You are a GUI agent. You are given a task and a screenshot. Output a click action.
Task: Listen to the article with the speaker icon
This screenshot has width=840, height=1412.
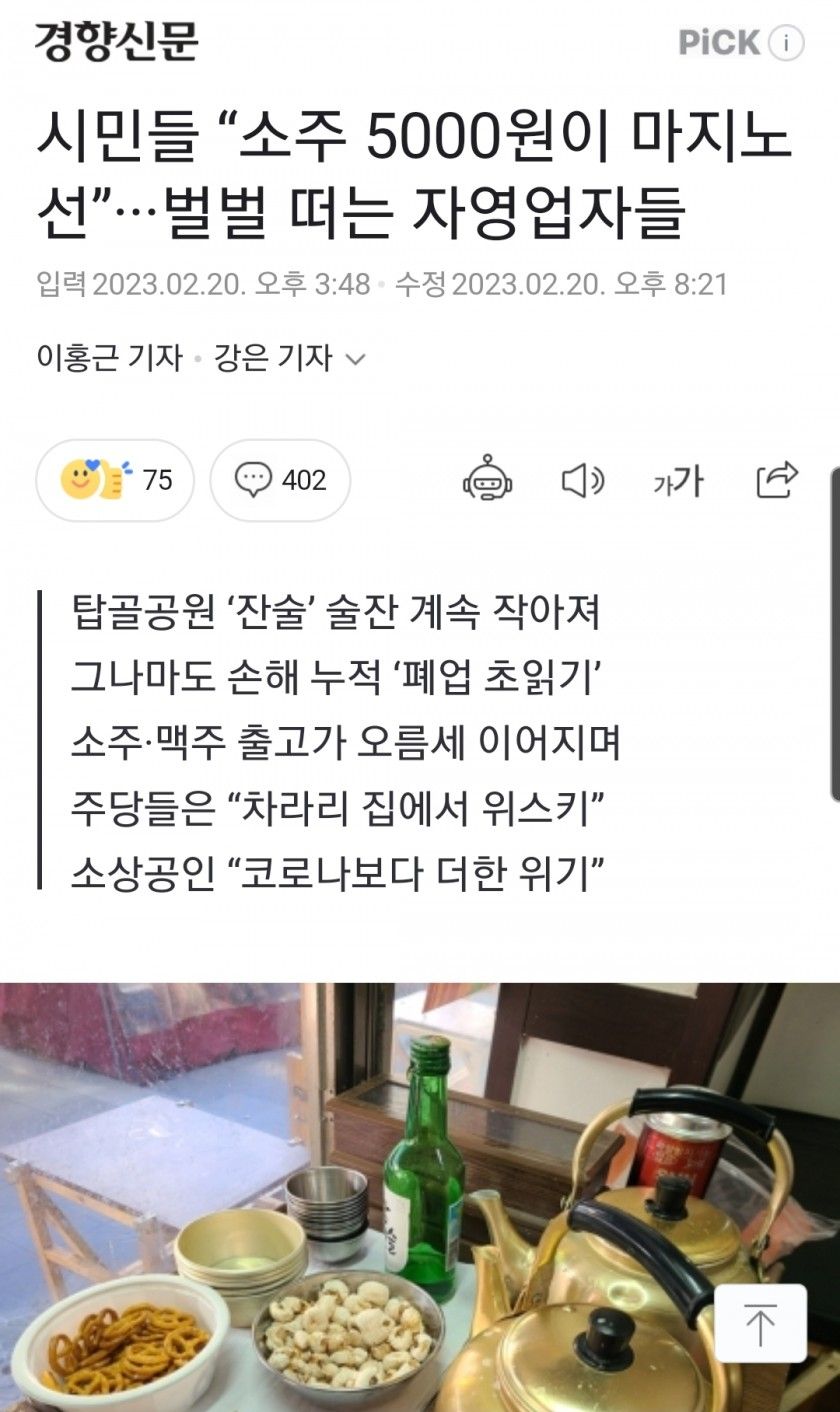(582, 481)
